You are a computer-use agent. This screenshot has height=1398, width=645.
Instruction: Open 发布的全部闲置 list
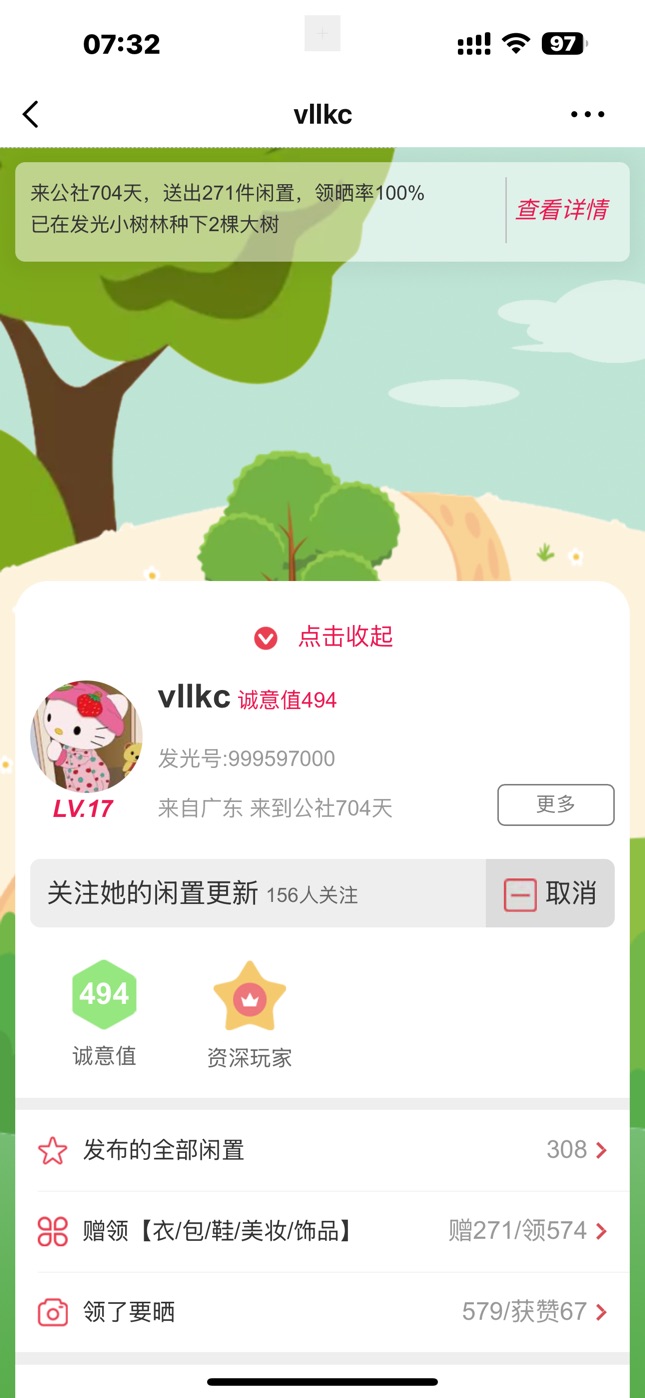coord(322,1150)
